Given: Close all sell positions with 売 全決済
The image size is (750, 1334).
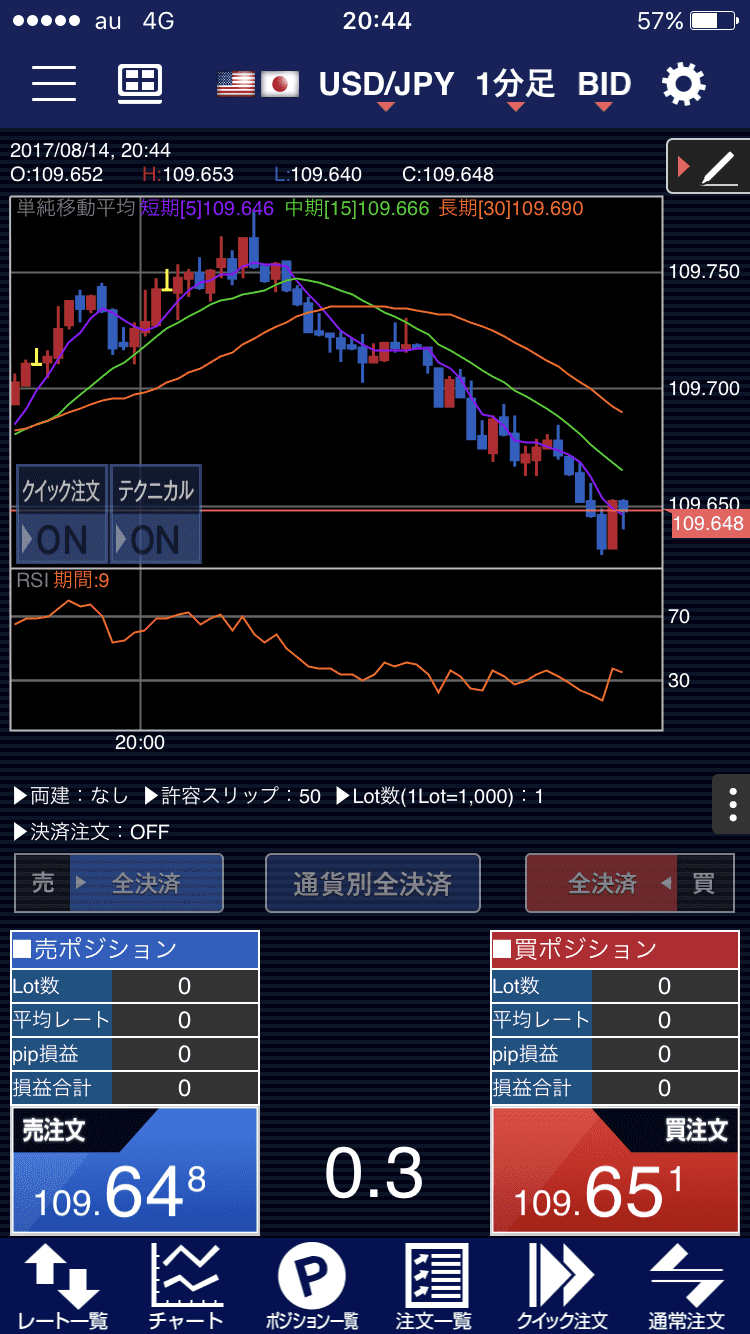Looking at the screenshot, I should tap(119, 883).
